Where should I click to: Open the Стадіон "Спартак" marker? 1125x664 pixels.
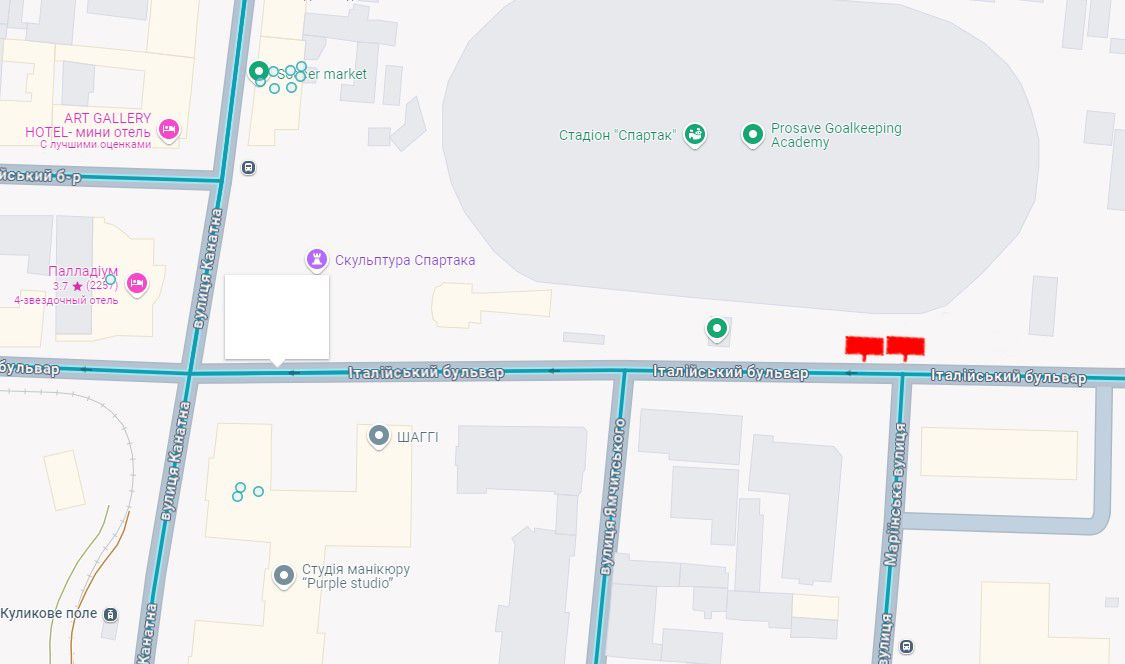pos(695,134)
